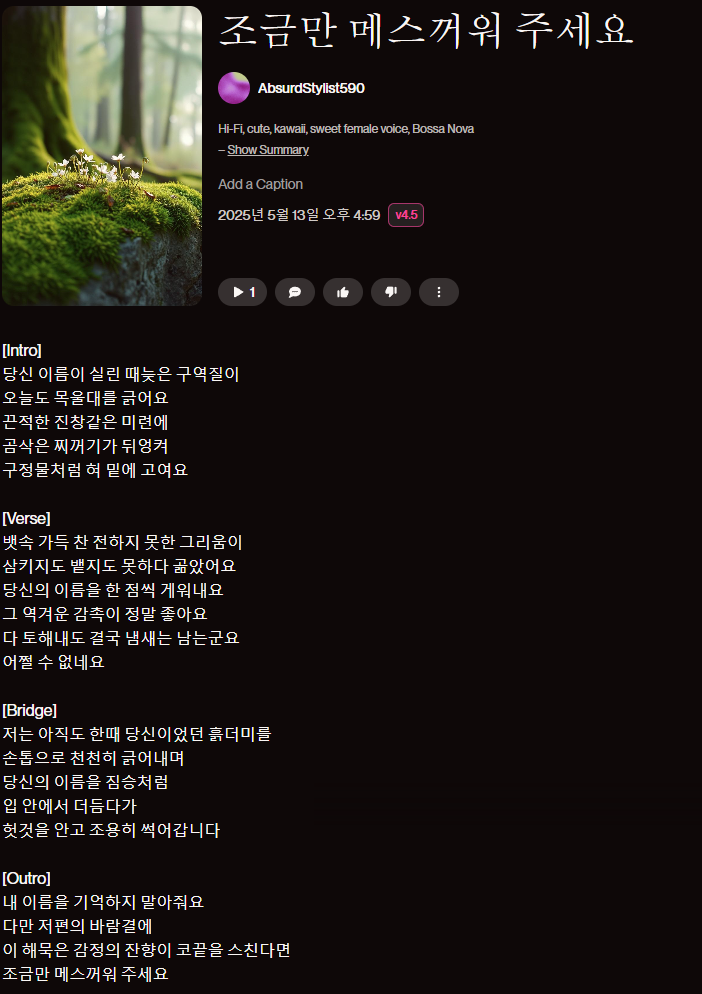Expand the Show Summary link

268,150
